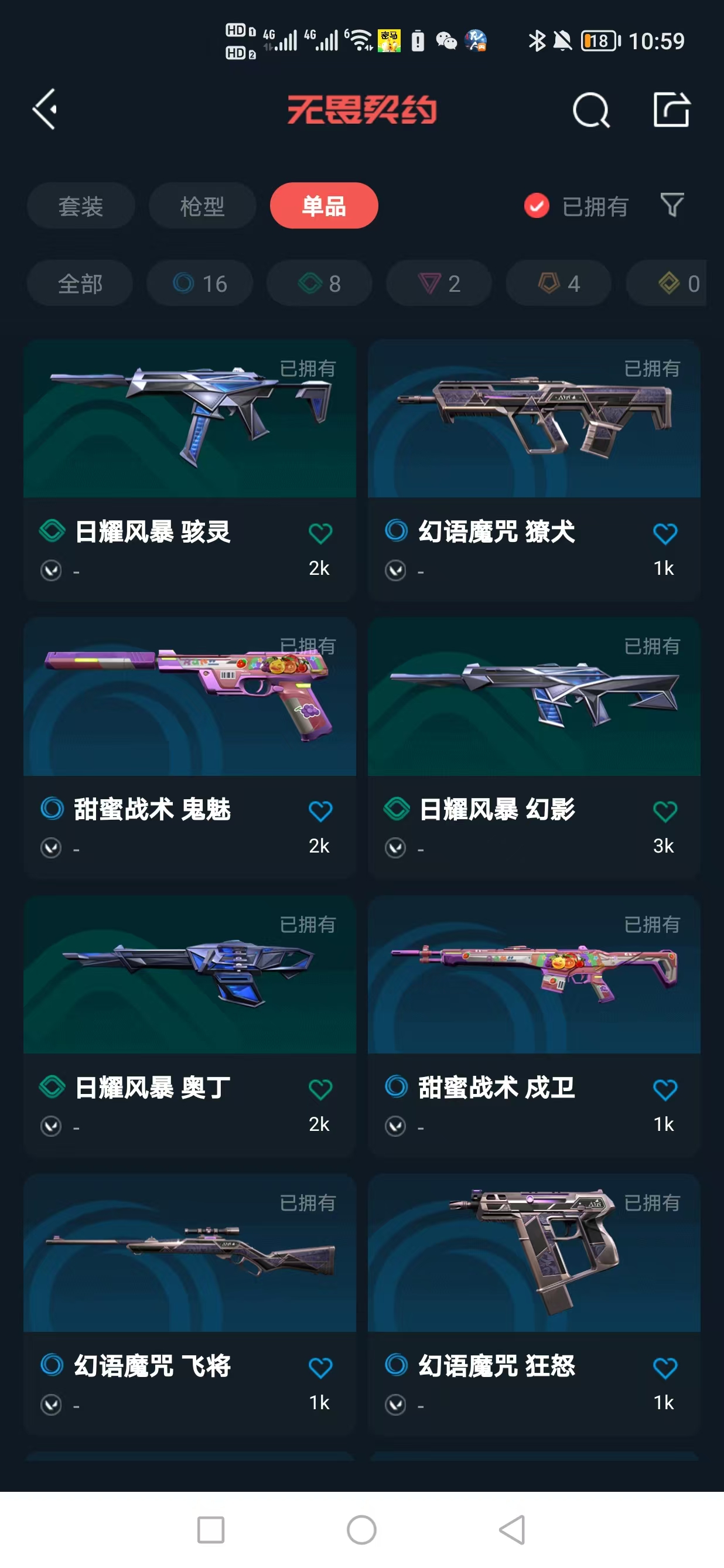Like the 日耀风暴 幻影 skin
The height and width of the screenshot is (1568, 724).
[664, 812]
